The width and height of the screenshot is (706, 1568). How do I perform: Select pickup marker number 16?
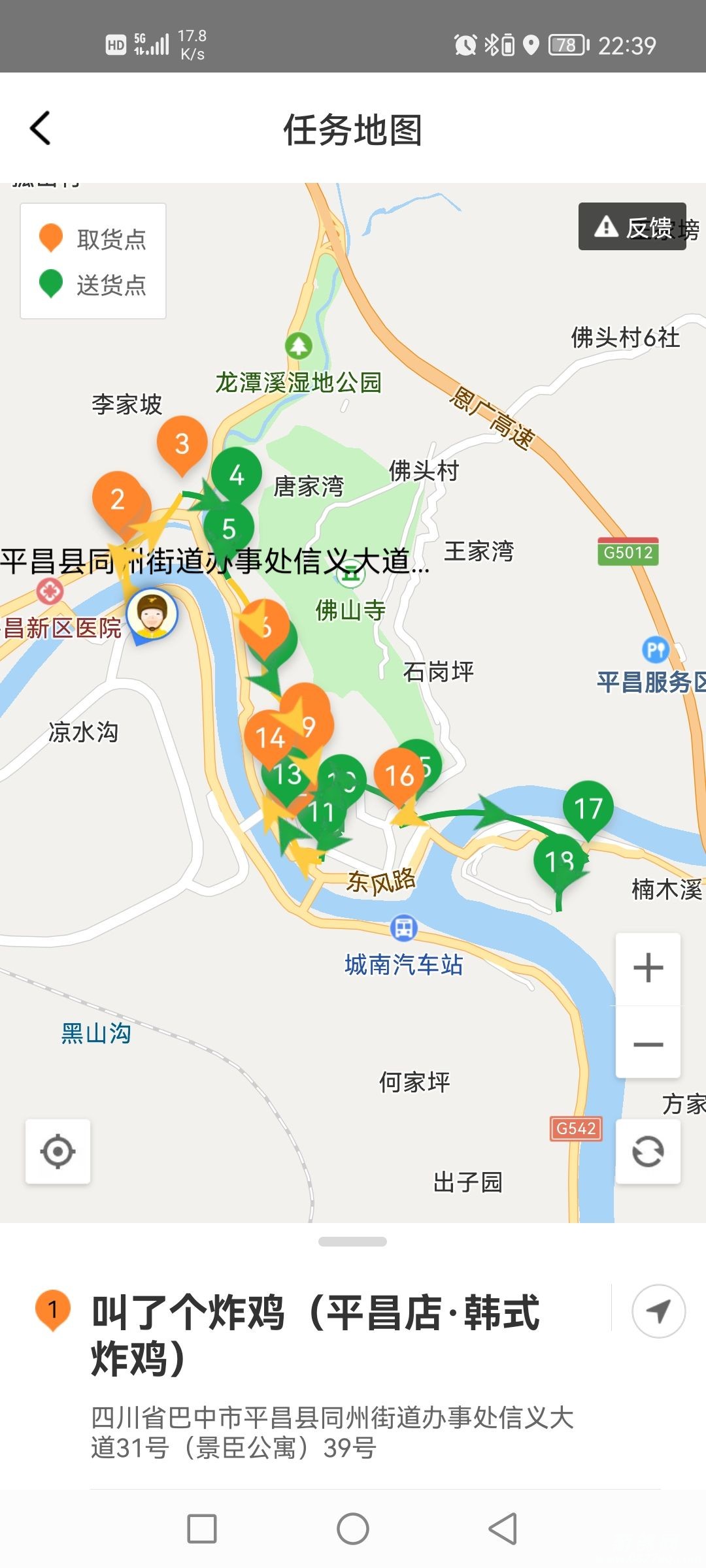click(x=398, y=774)
